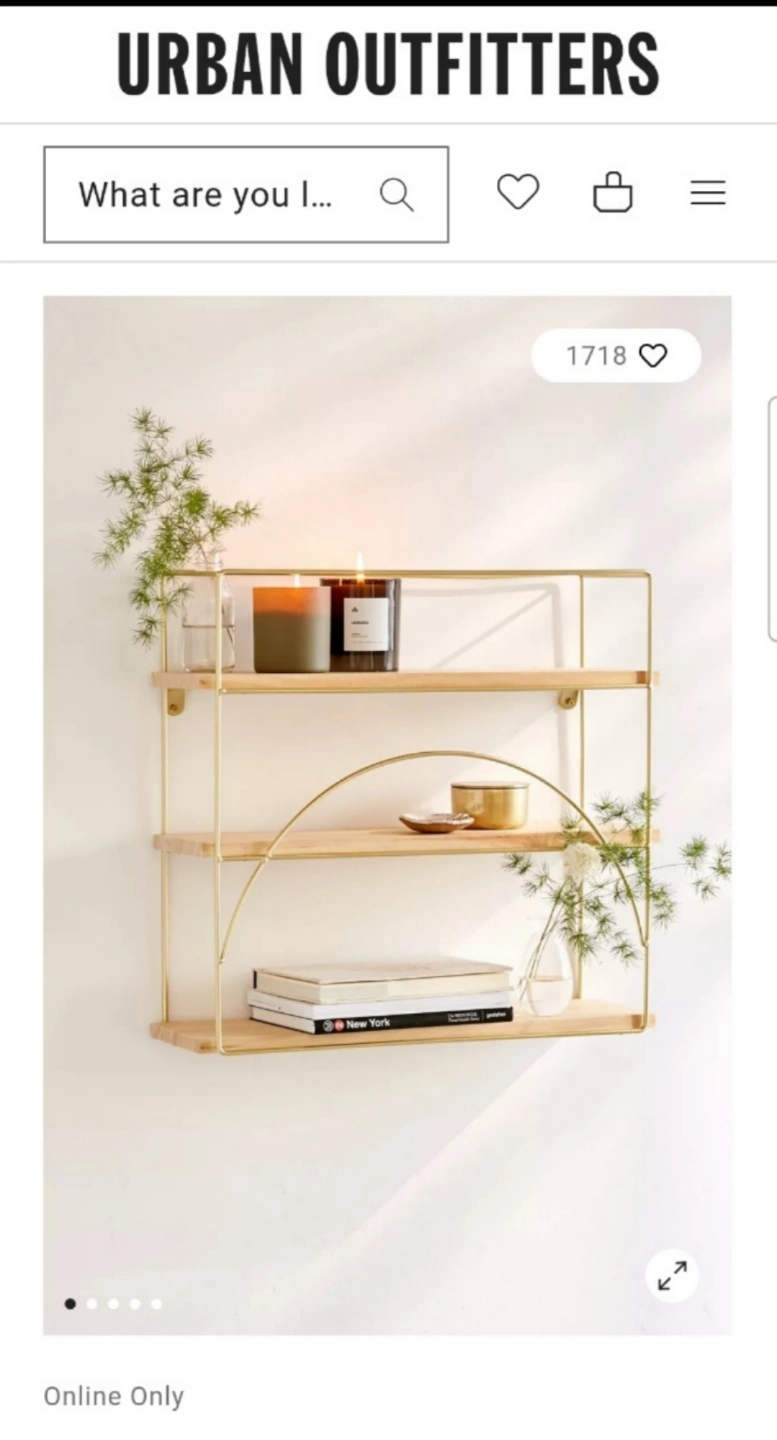Tap the search field "What are you l..."
Viewport: 777px width, 1440px height.
pos(246,194)
